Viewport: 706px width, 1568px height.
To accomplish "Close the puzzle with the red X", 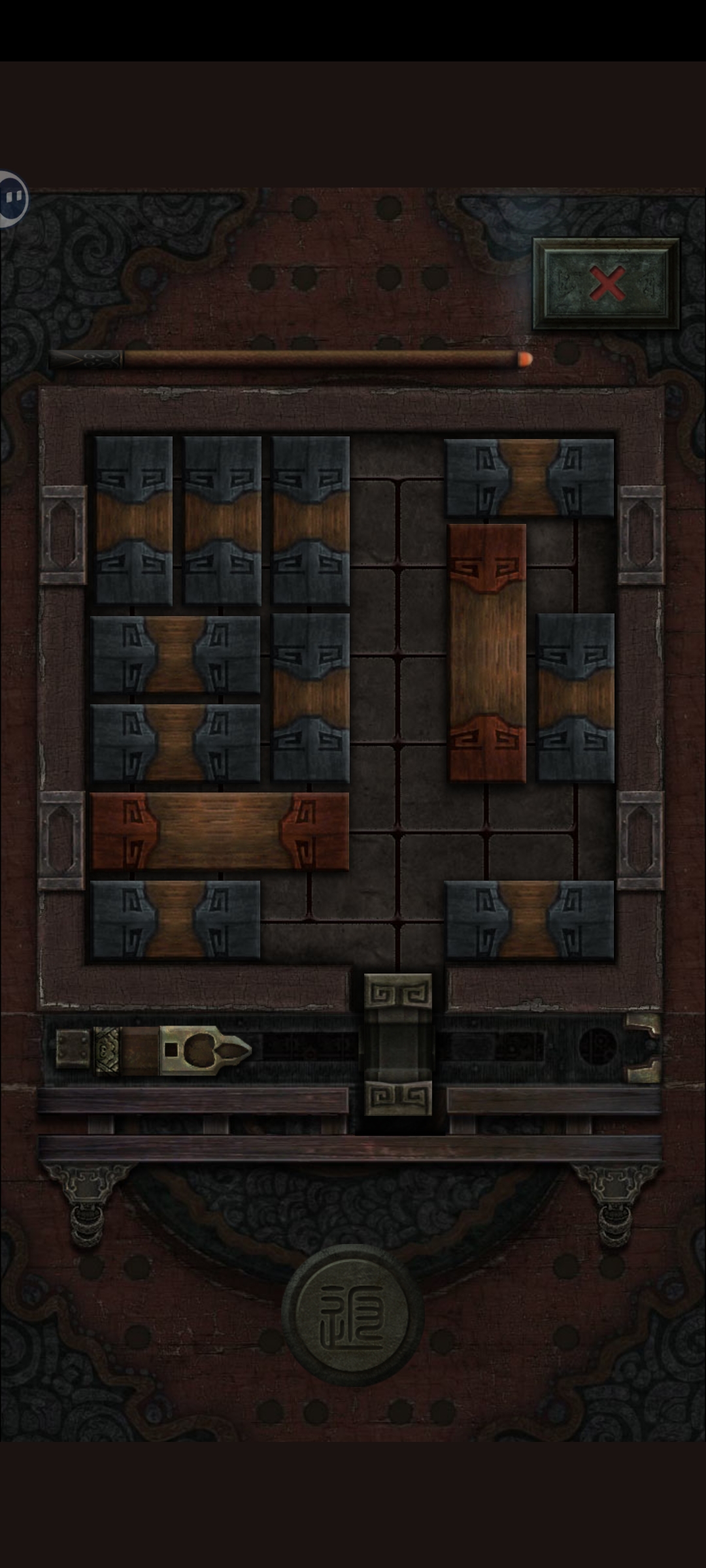I will pyautogui.click(x=607, y=284).
